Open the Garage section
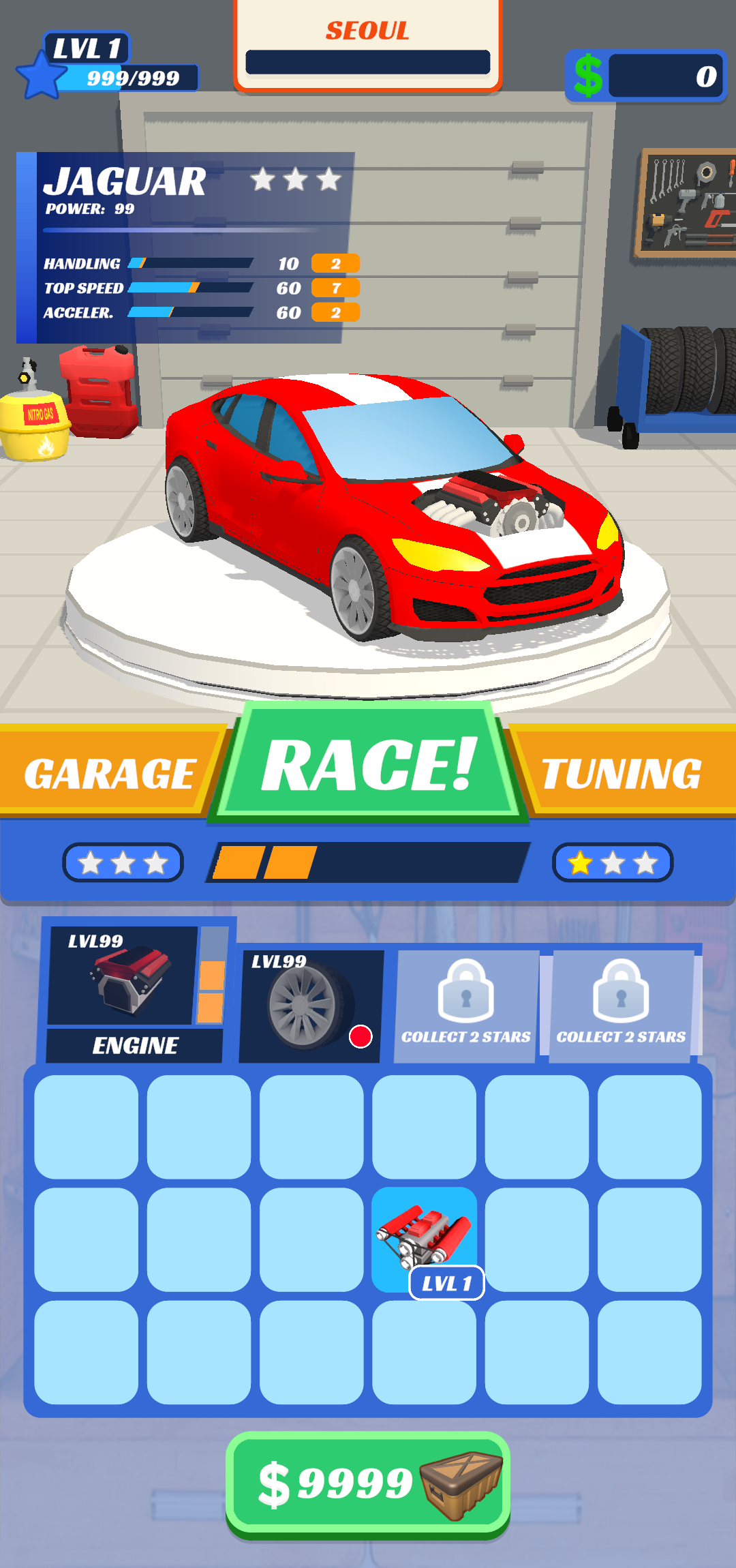The height and width of the screenshot is (1568, 736). point(109,772)
